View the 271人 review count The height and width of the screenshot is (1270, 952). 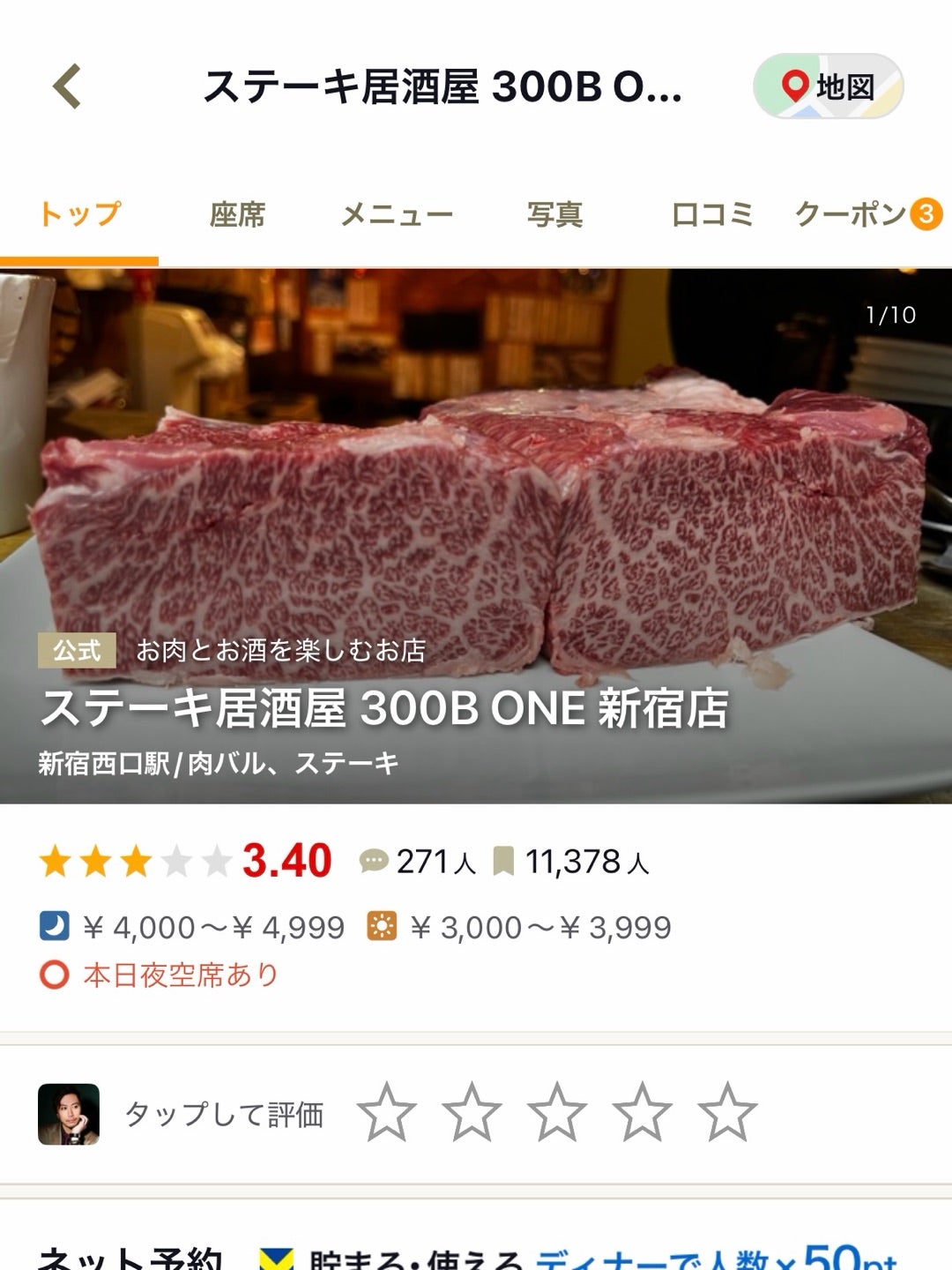(x=419, y=862)
